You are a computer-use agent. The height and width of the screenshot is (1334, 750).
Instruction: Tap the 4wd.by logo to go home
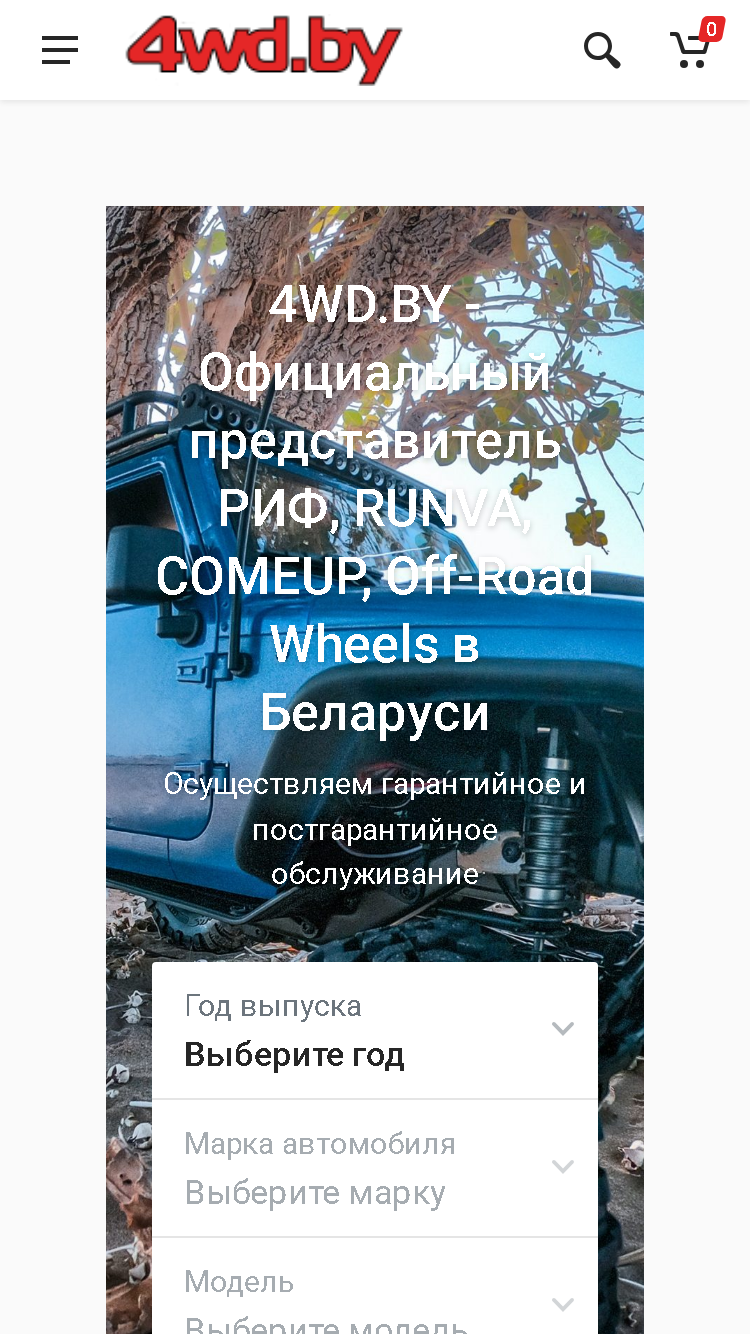[264, 50]
